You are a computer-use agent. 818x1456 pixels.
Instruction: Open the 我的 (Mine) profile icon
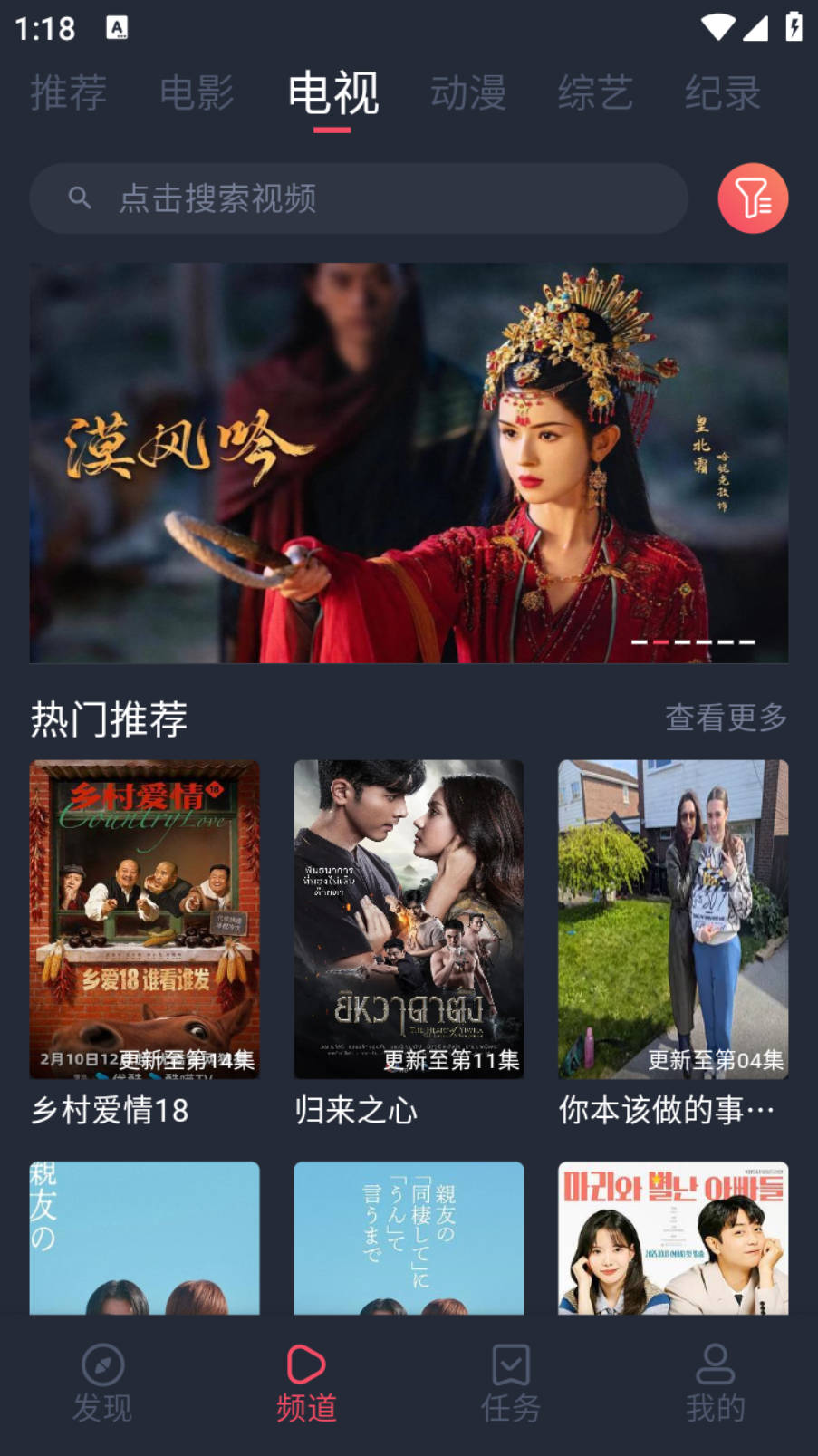click(x=715, y=1363)
